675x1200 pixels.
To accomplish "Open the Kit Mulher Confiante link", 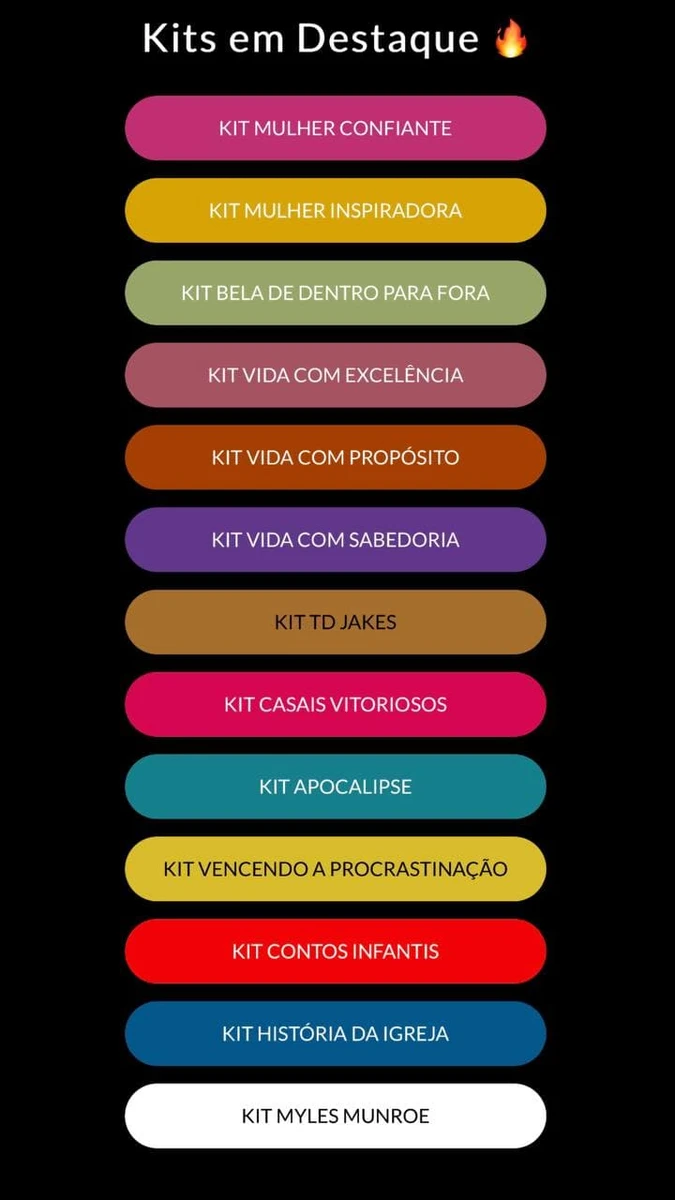I will point(335,128).
